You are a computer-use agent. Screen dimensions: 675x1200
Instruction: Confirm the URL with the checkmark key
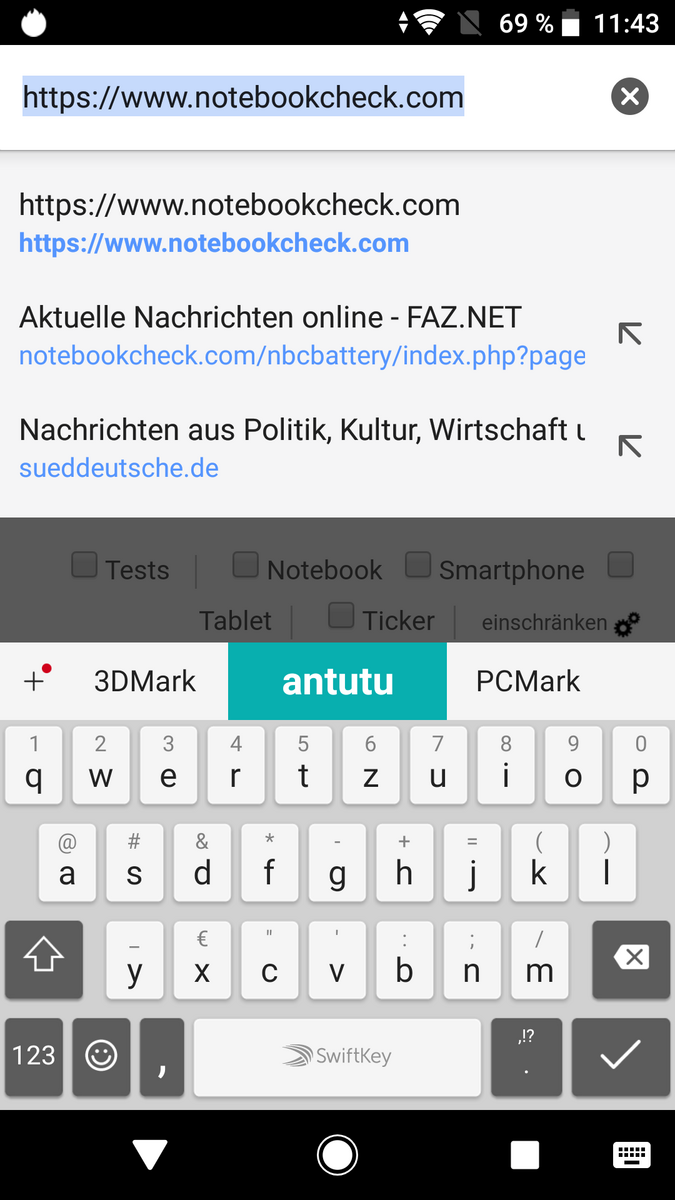pyautogui.click(x=620, y=1056)
